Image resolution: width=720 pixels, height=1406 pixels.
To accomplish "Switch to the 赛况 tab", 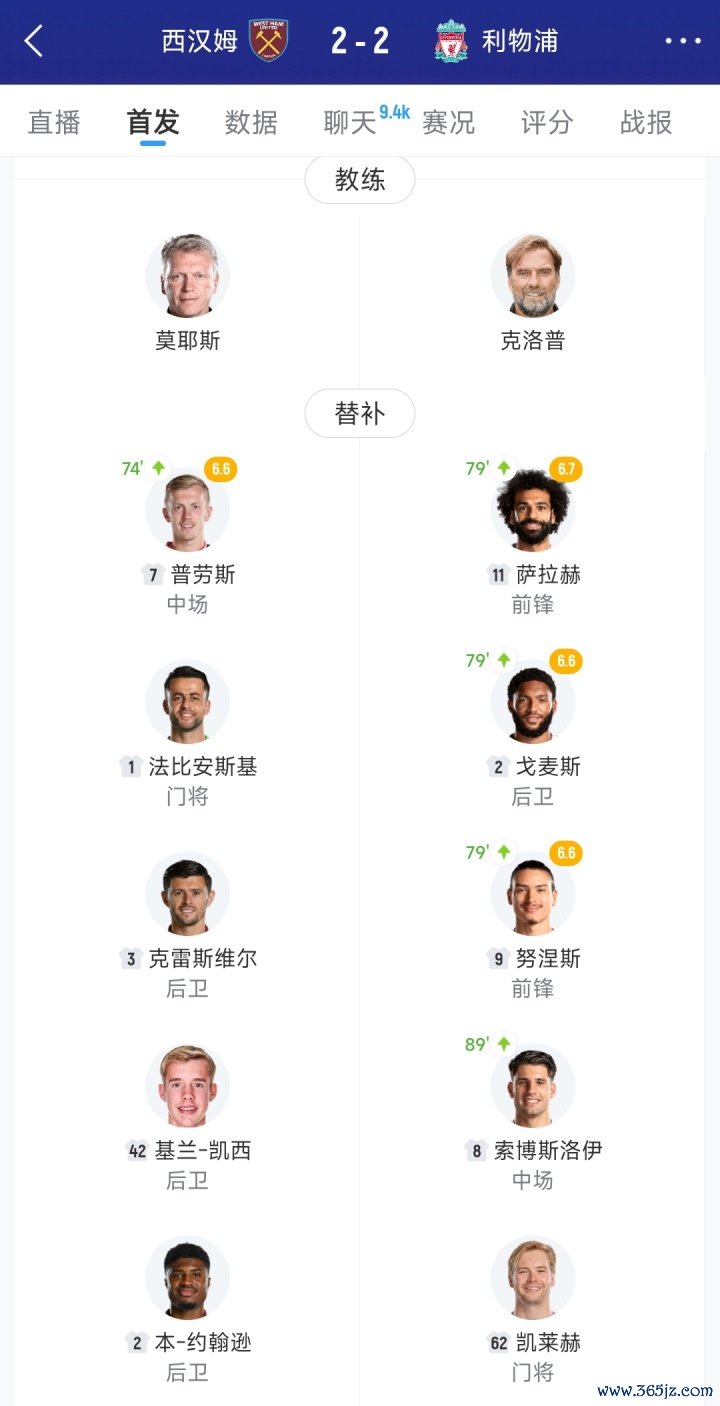I will (448, 122).
